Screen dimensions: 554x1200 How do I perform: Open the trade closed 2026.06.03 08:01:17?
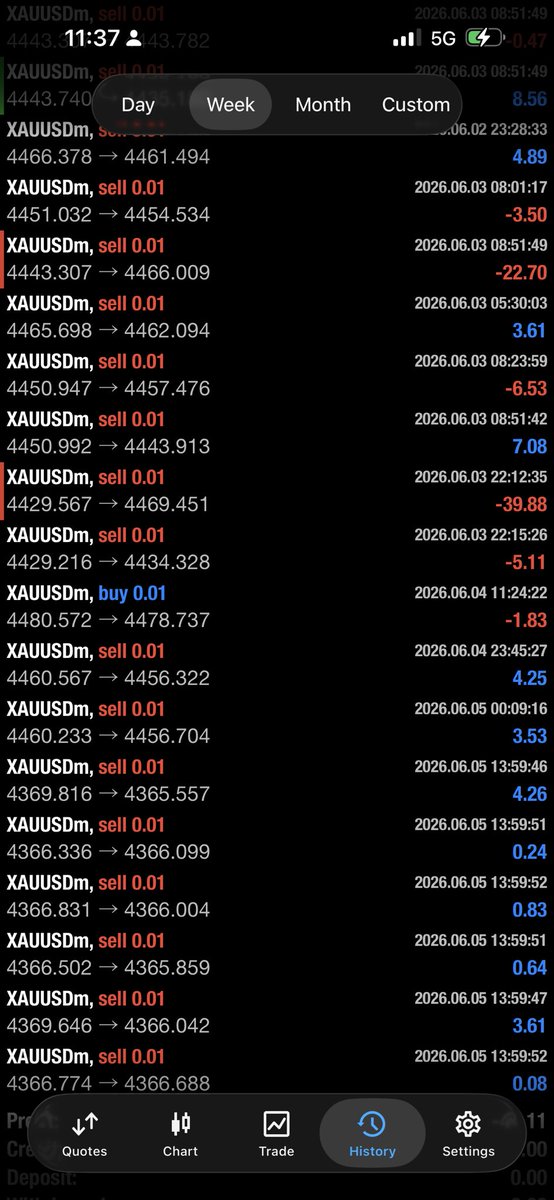277,201
